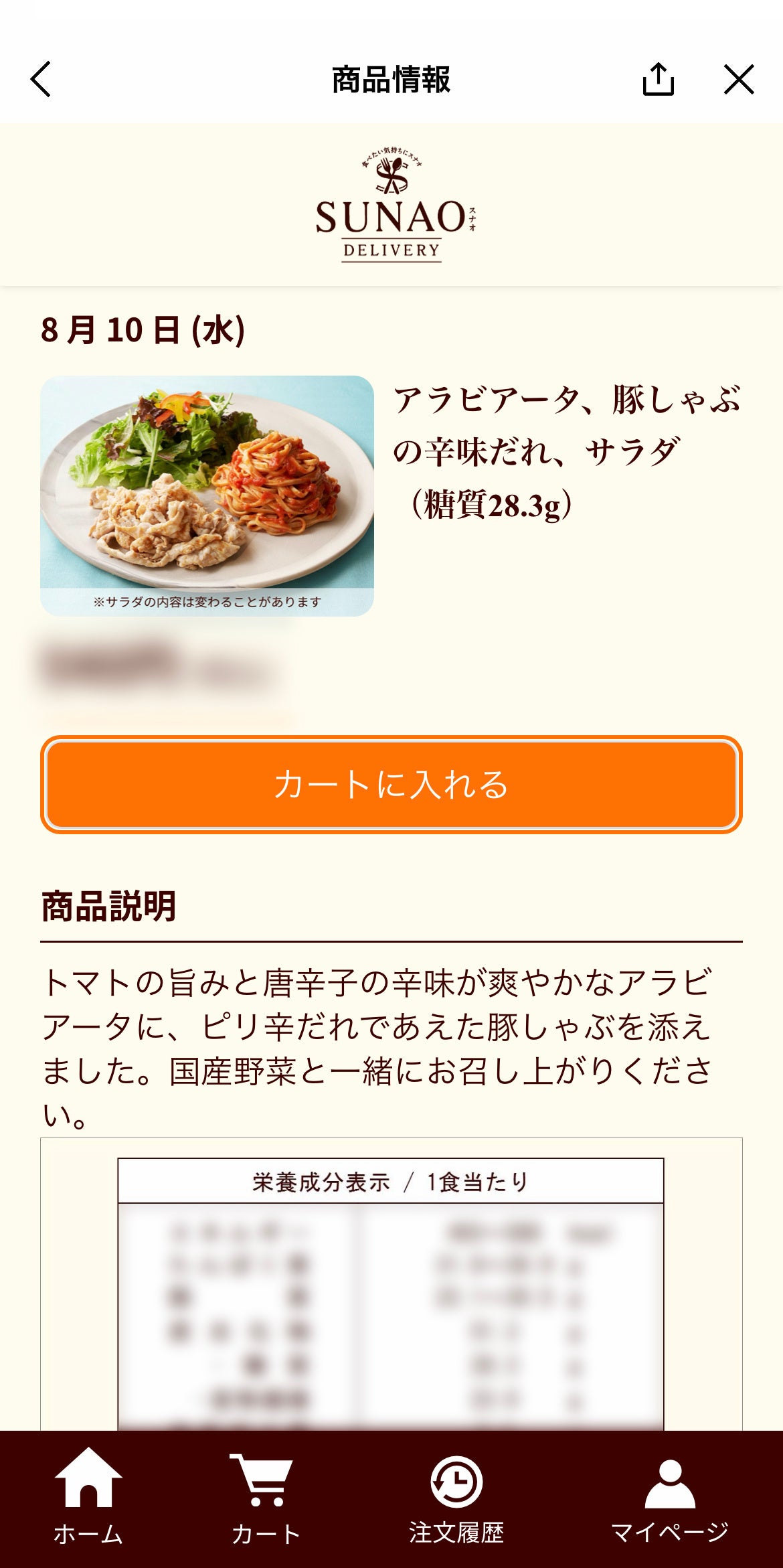
Task: Tap カートに入れる to add to cart
Action: click(x=391, y=785)
